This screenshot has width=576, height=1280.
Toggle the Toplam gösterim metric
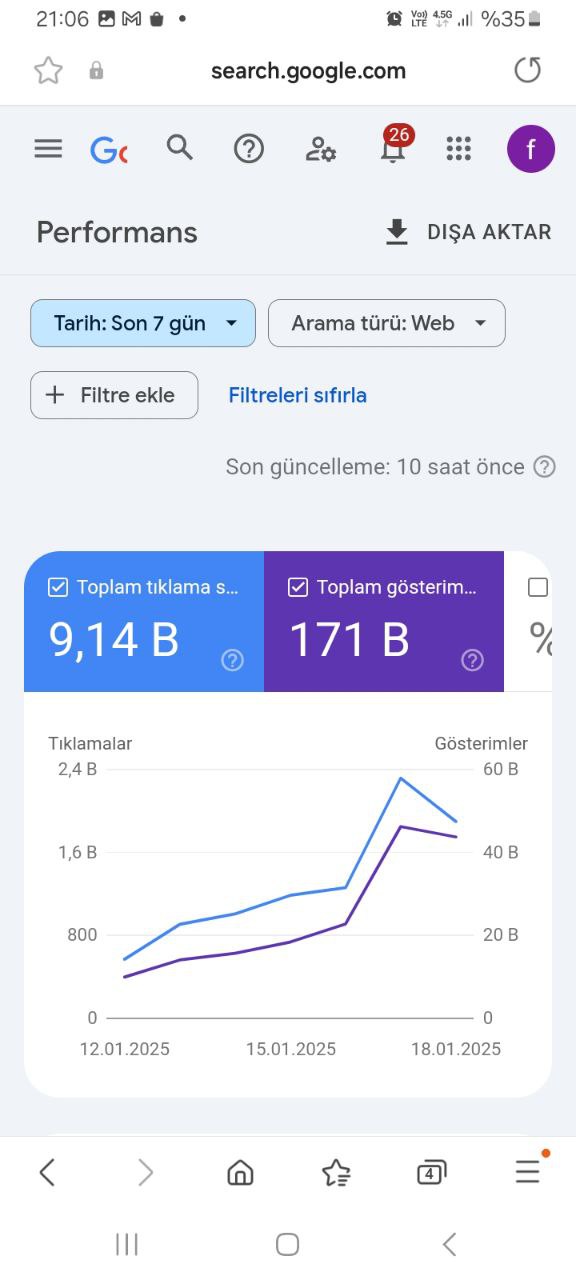click(x=384, y=621)
